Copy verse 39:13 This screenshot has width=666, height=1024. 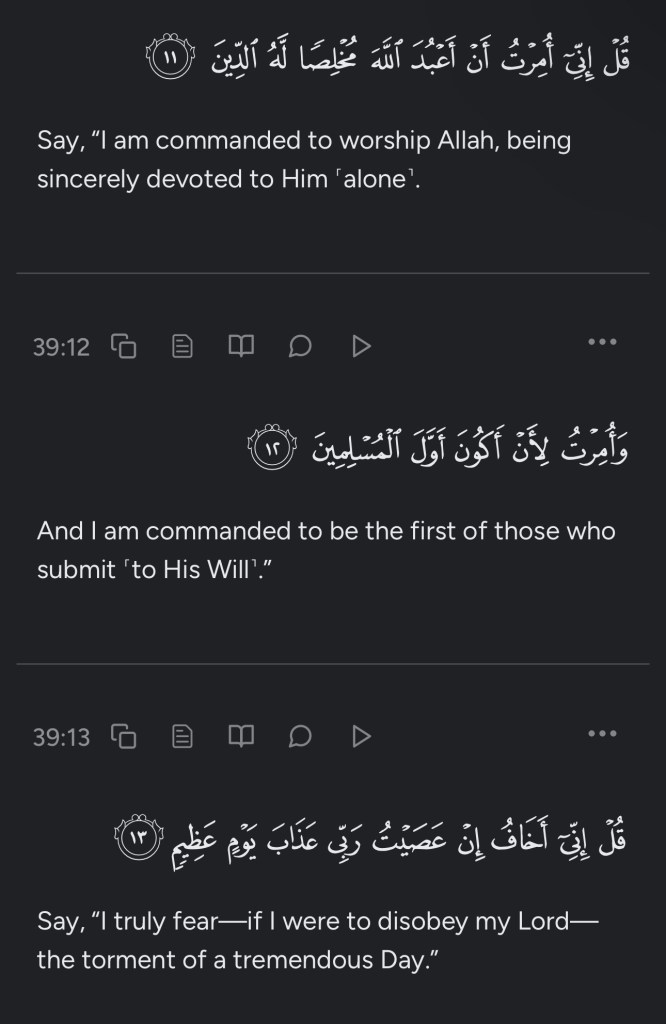[x=124, y=737]
